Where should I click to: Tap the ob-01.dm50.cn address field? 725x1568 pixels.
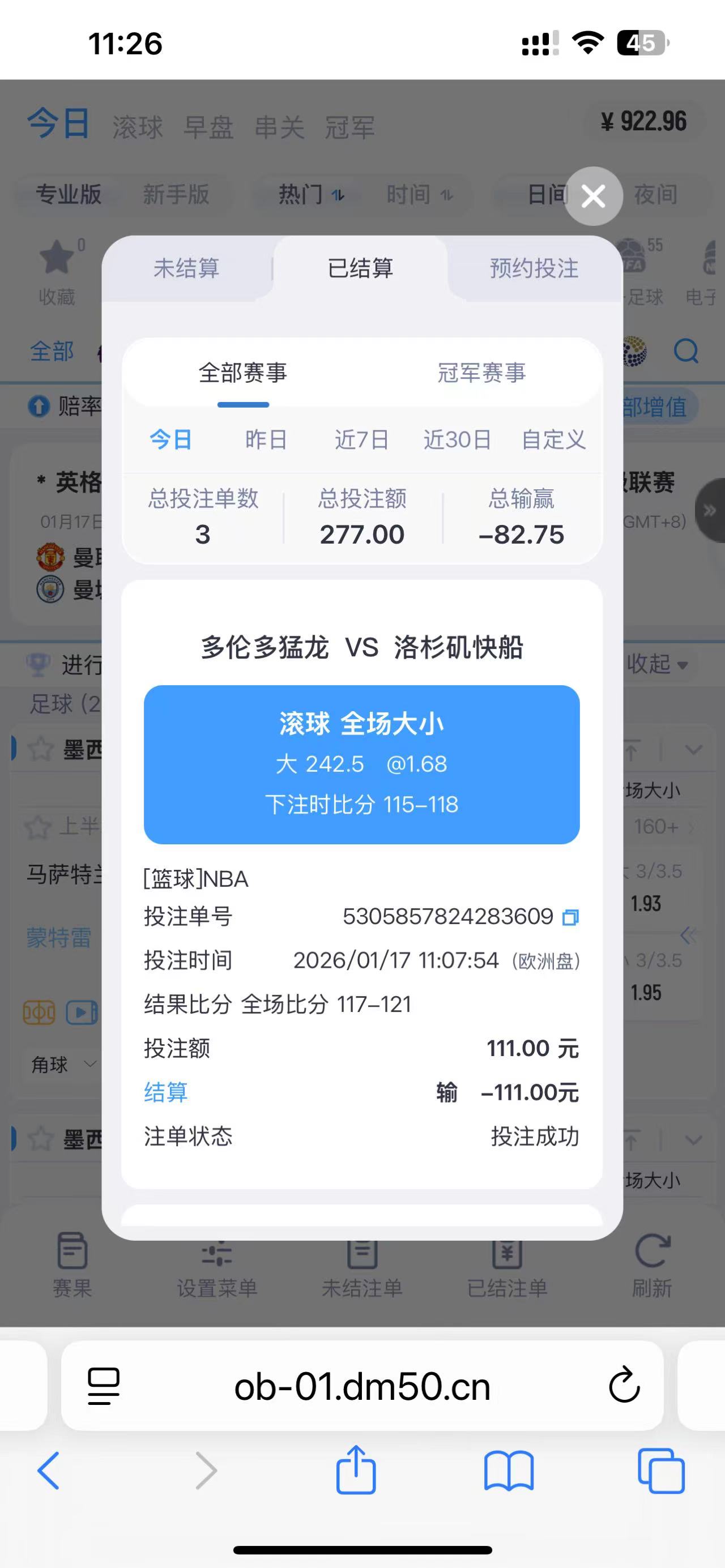click(x=362, y=1387)
